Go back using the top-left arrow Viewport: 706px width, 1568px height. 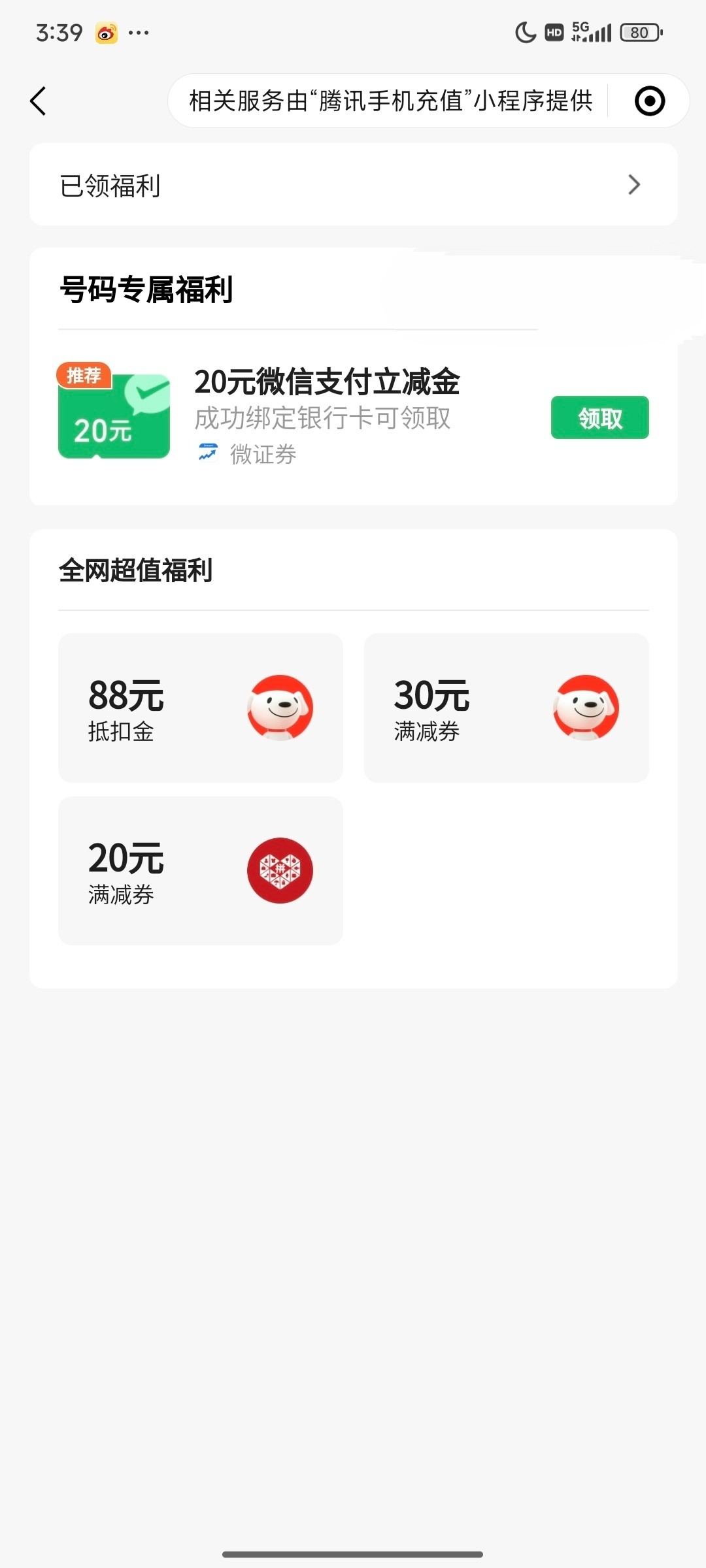[38, 101]
